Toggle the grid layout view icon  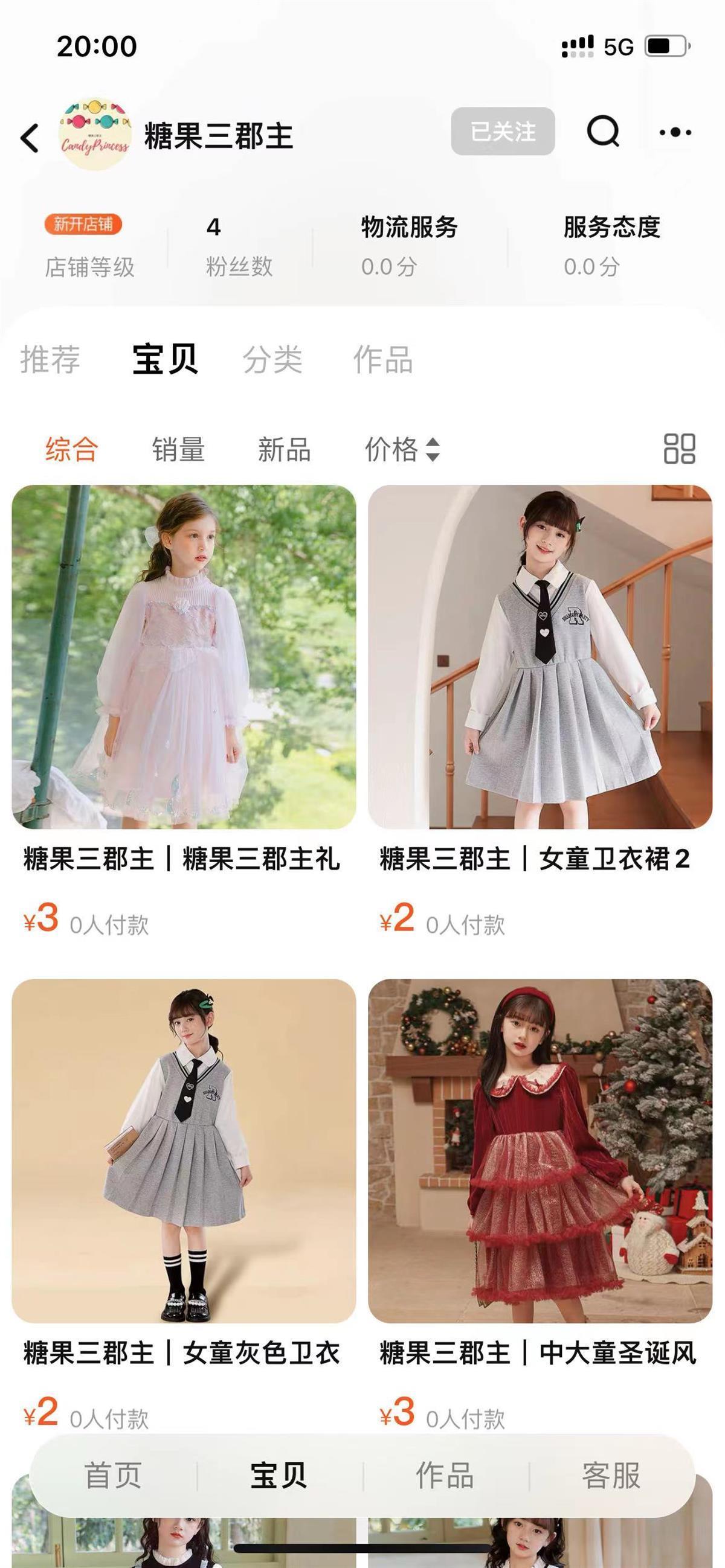(x=678, y=449)
